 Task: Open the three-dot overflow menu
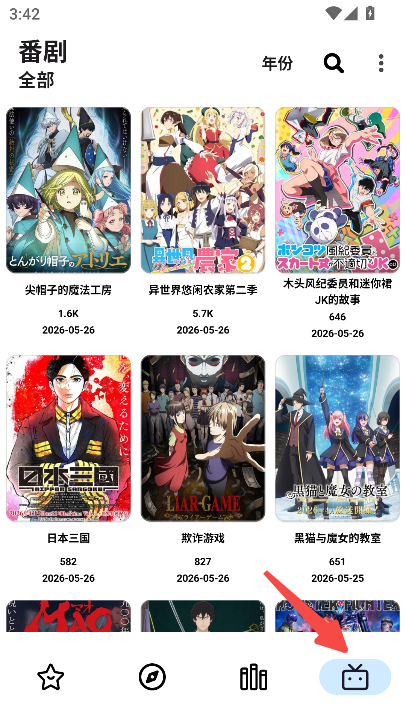pyautogui.click(x=381, y=63)
